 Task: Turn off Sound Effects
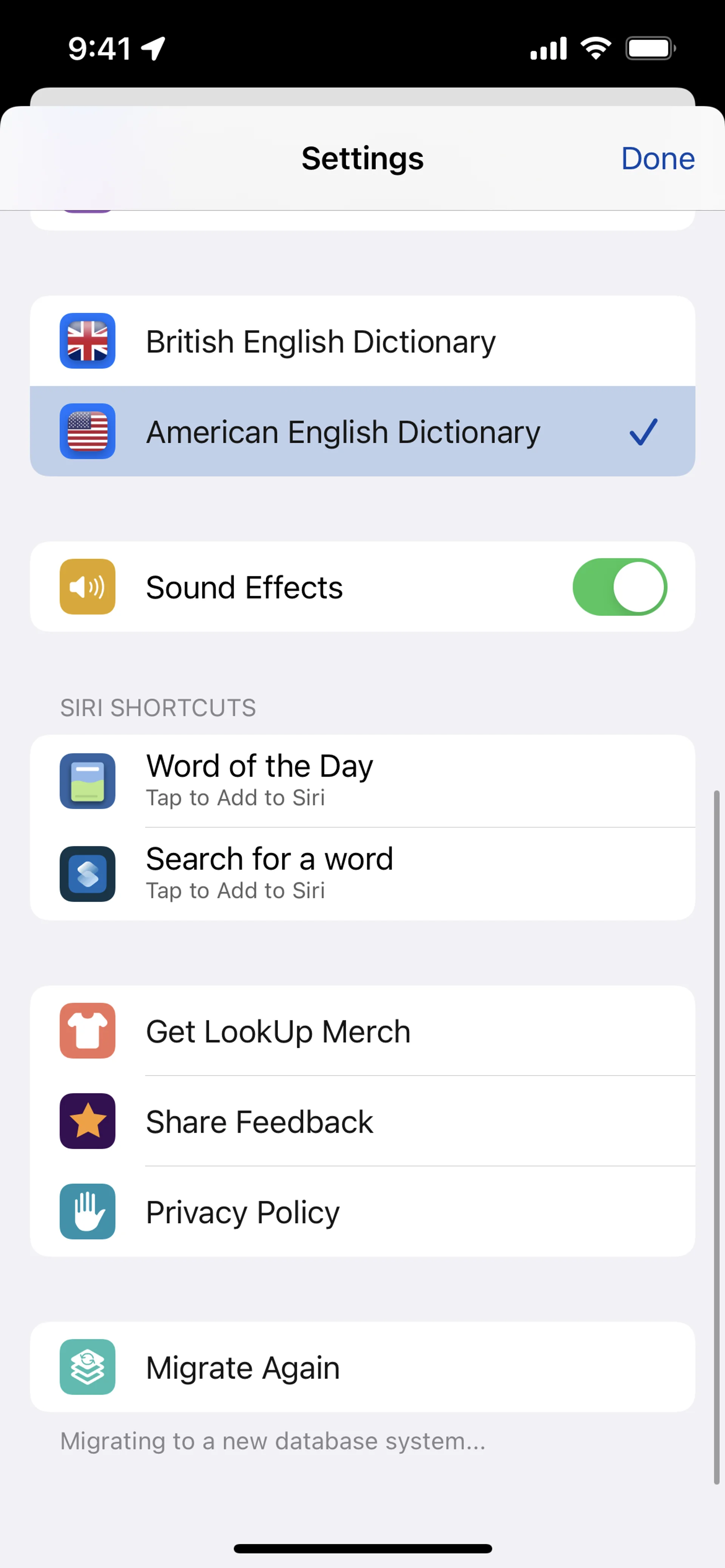619,587
